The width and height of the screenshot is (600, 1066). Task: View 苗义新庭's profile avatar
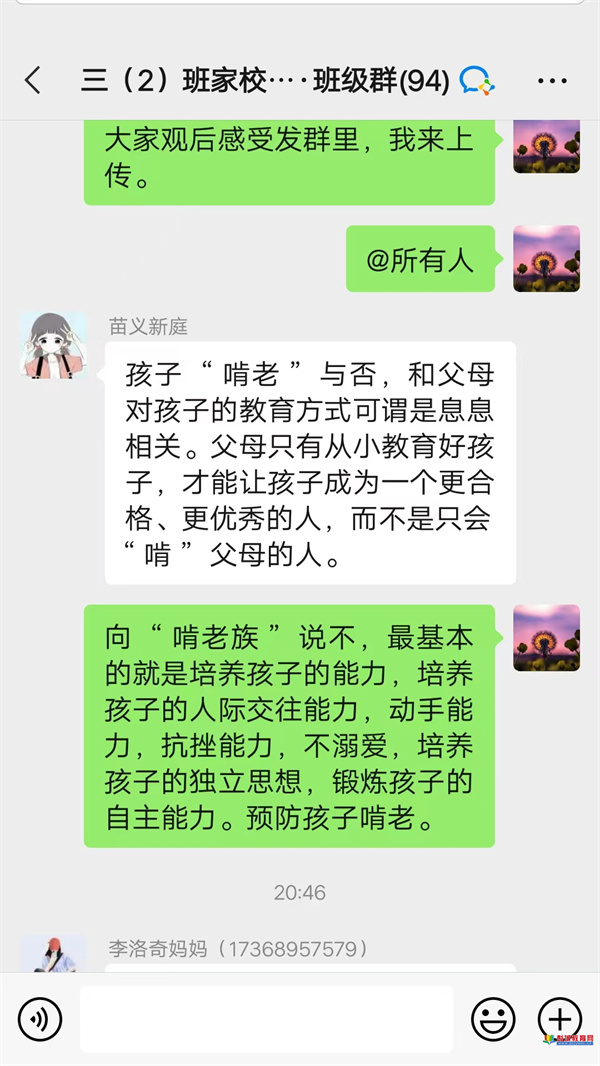53,345
